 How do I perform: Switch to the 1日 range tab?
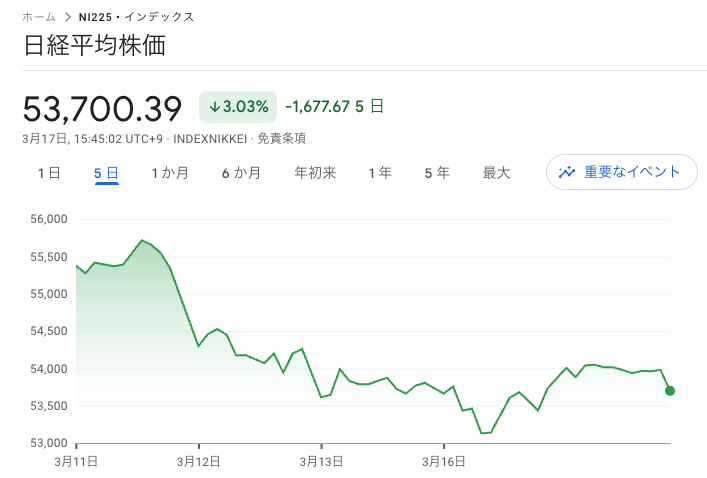tap(49, 173)
